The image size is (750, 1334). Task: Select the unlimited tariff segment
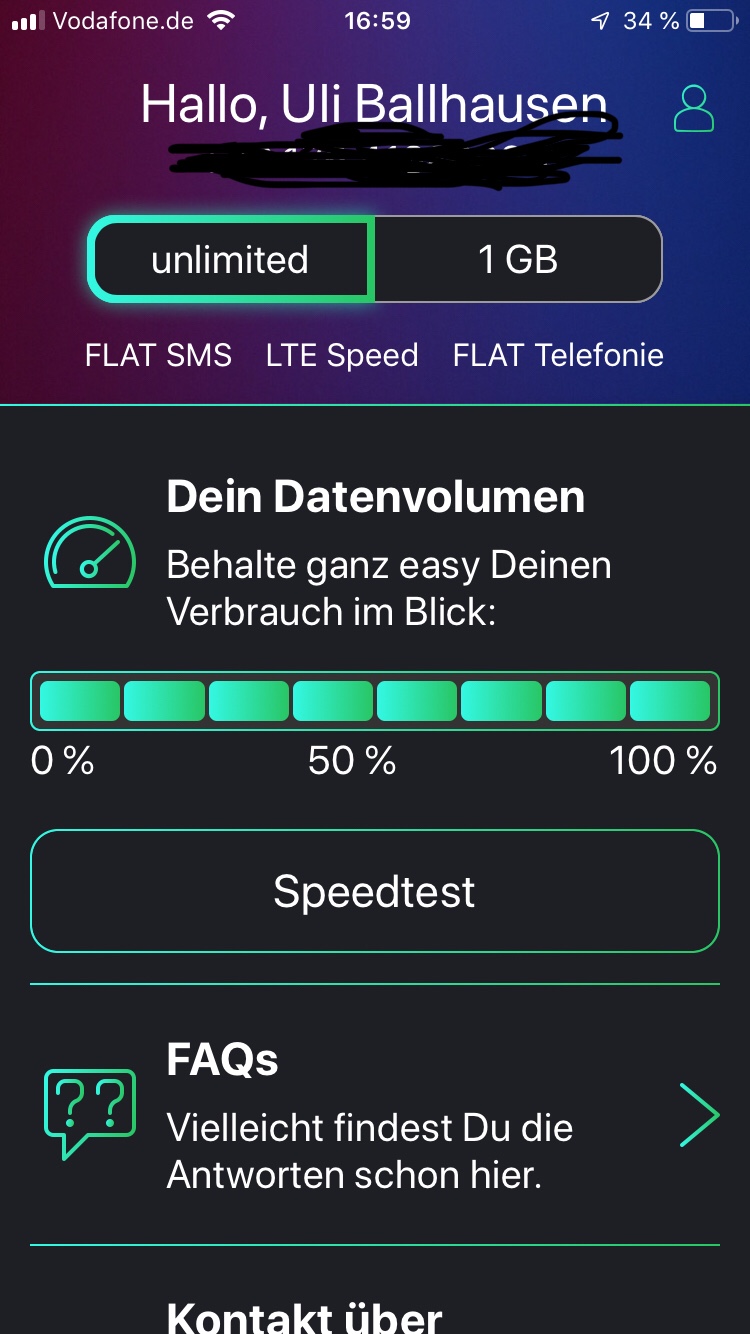(231, 260)
